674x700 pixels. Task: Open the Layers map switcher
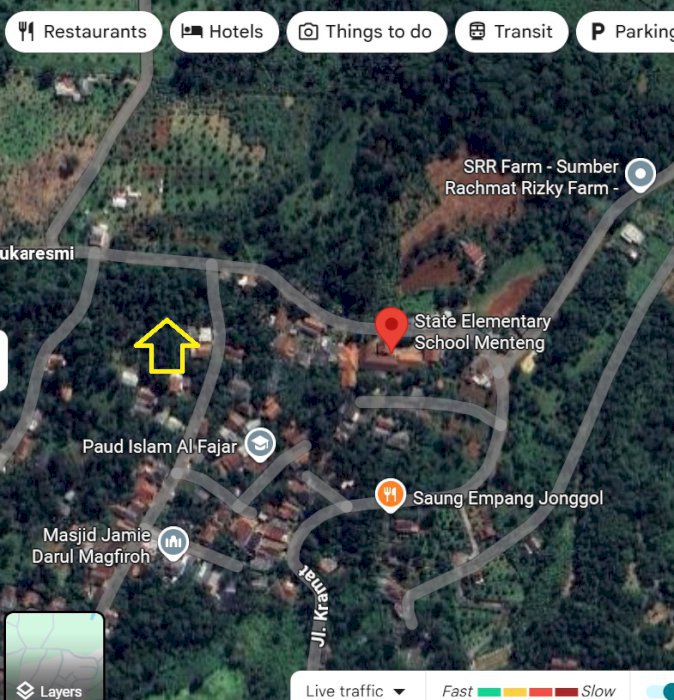pos(54,656)
